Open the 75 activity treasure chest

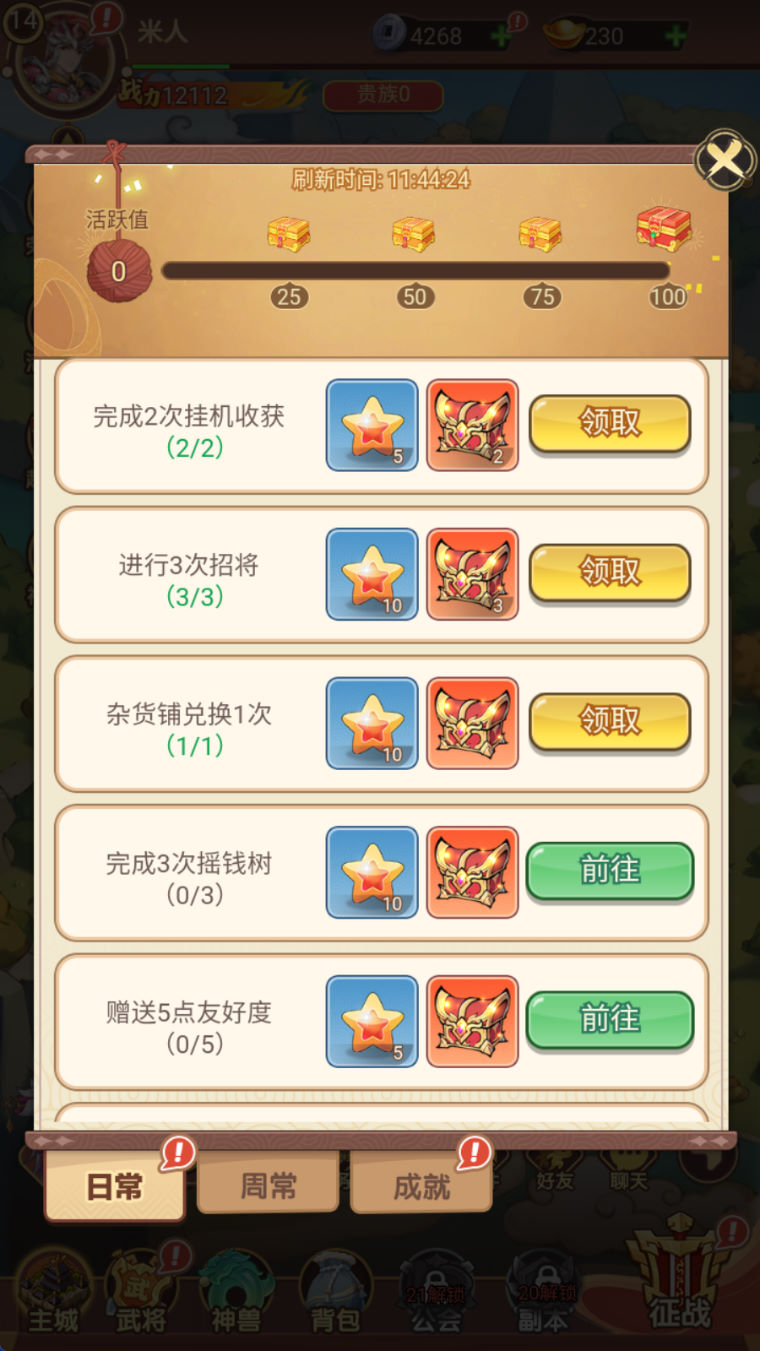pyautogui.click(x=540, y=234)
